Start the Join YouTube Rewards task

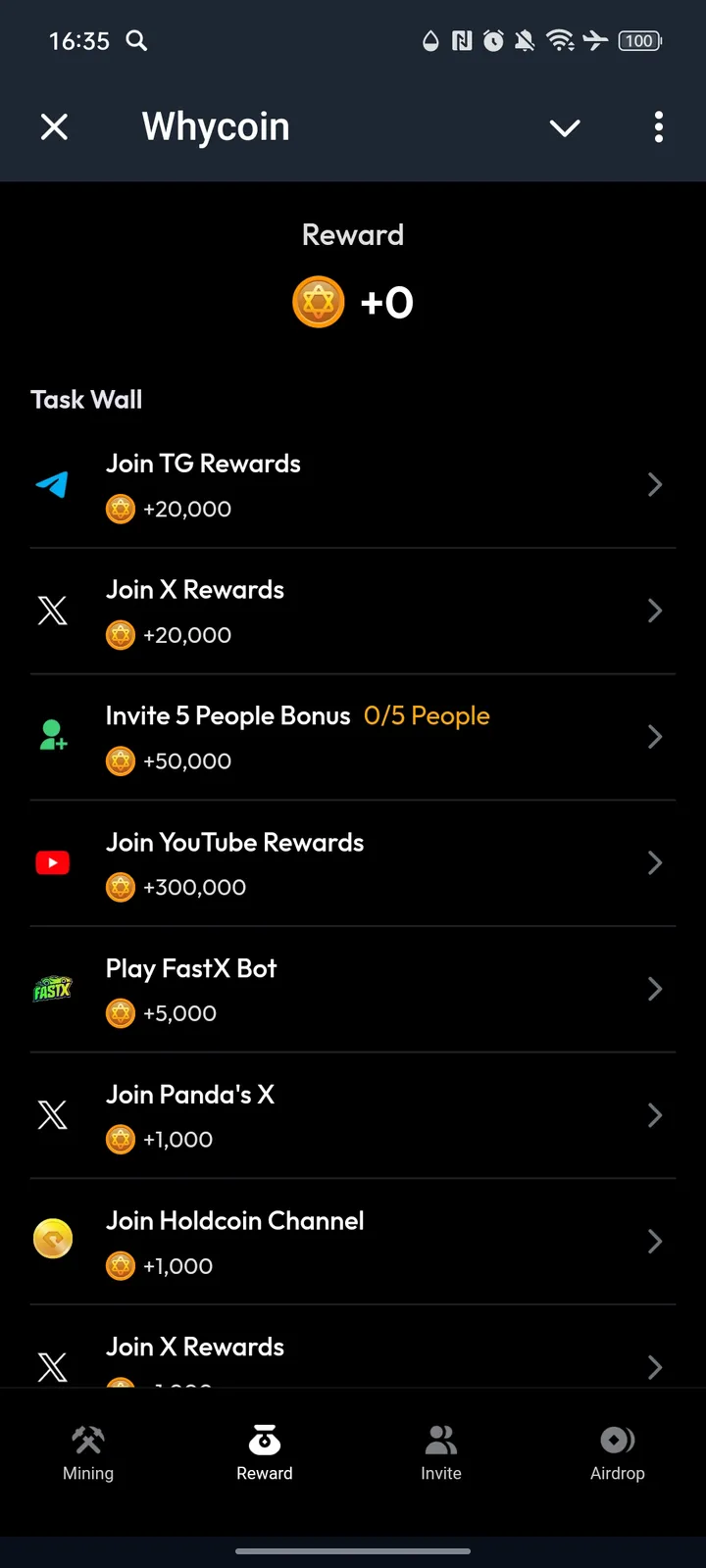point(353,862)
